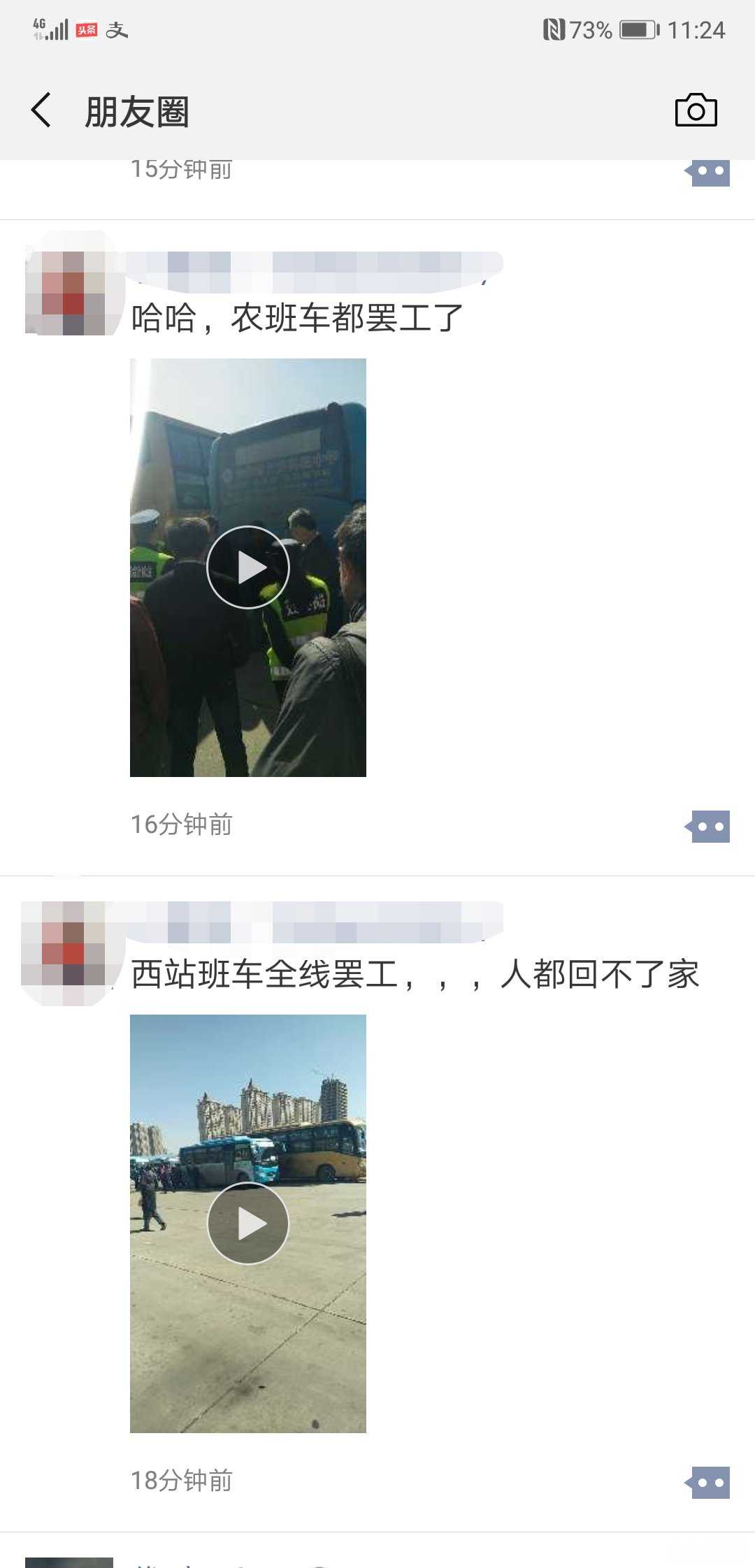The width and height of the screenshot is (755, 1568).
Task: Open comment menu on the 18分钟前 post
Action: click(709, 1483)
